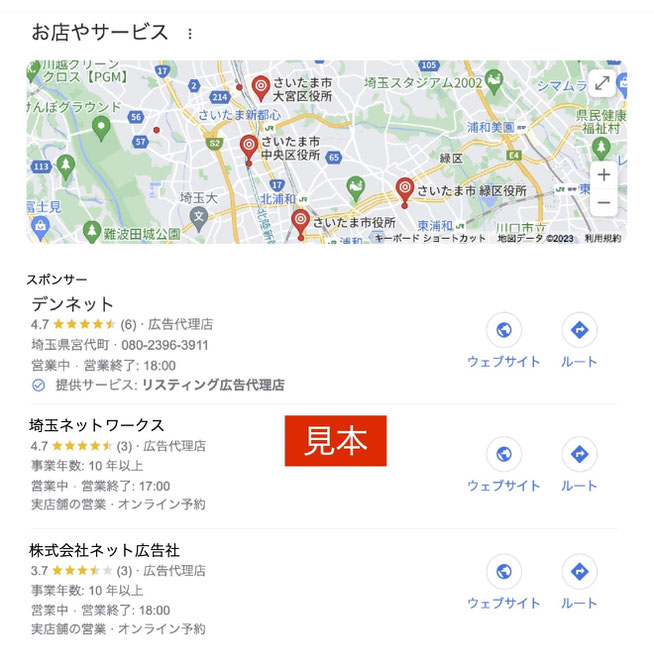
Task: Open map keyboard shortcuts link
Action: 430,239
